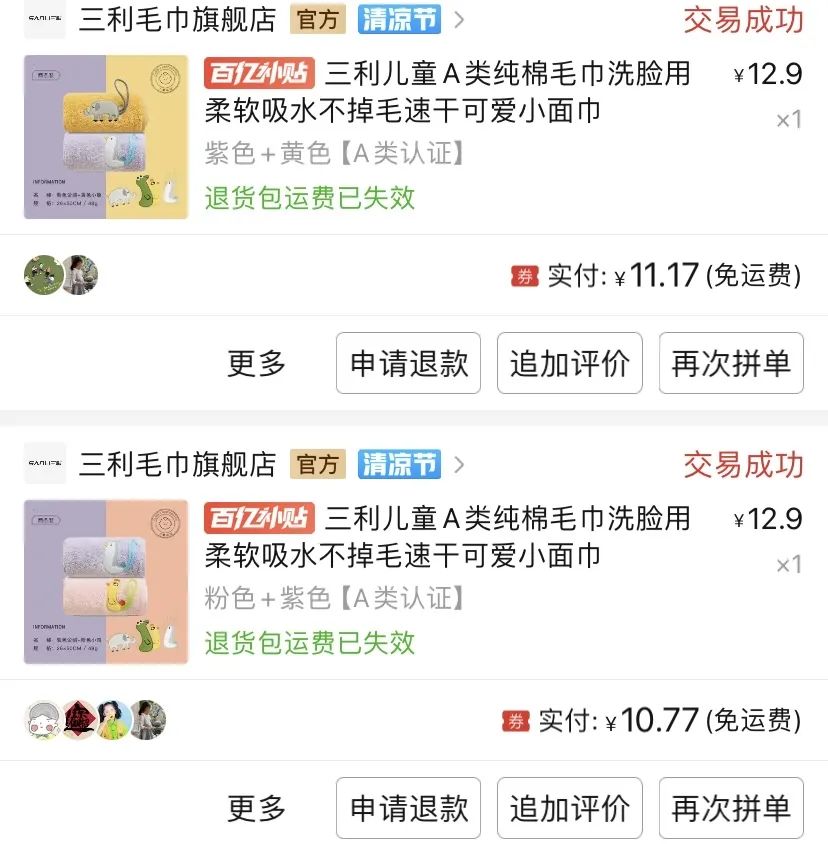828x844 pixels.
Task: View group members of the ¥11.17 order
Action: [61, 275]
